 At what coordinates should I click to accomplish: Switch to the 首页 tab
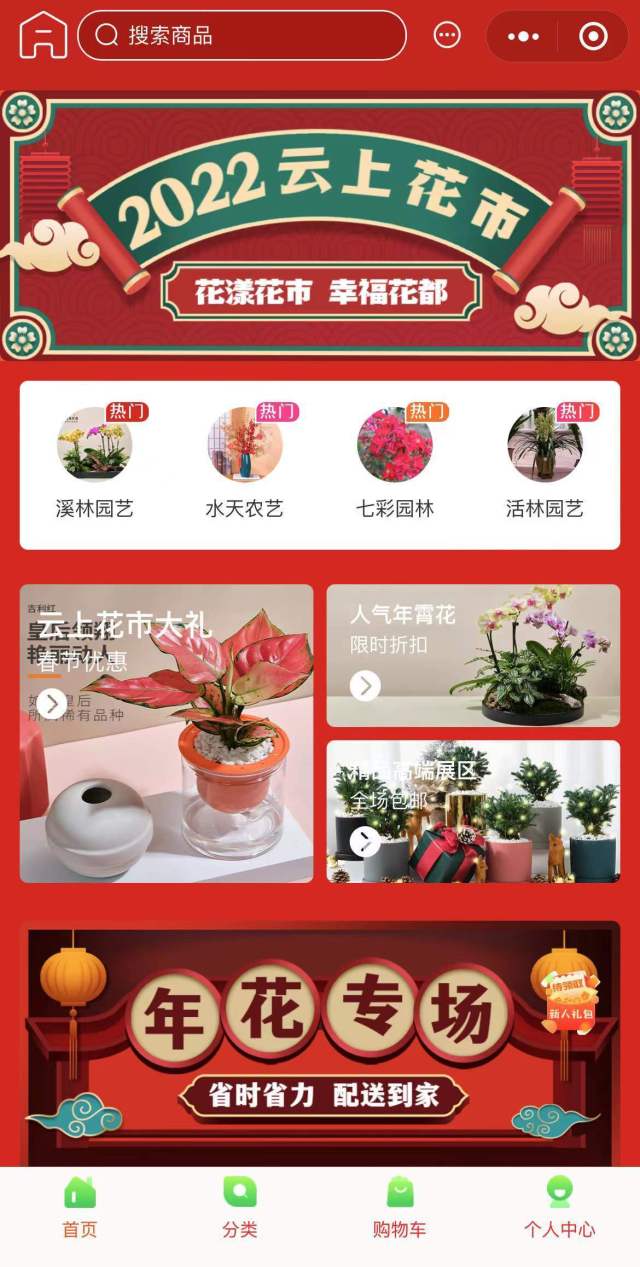[x=80, y=1207]
